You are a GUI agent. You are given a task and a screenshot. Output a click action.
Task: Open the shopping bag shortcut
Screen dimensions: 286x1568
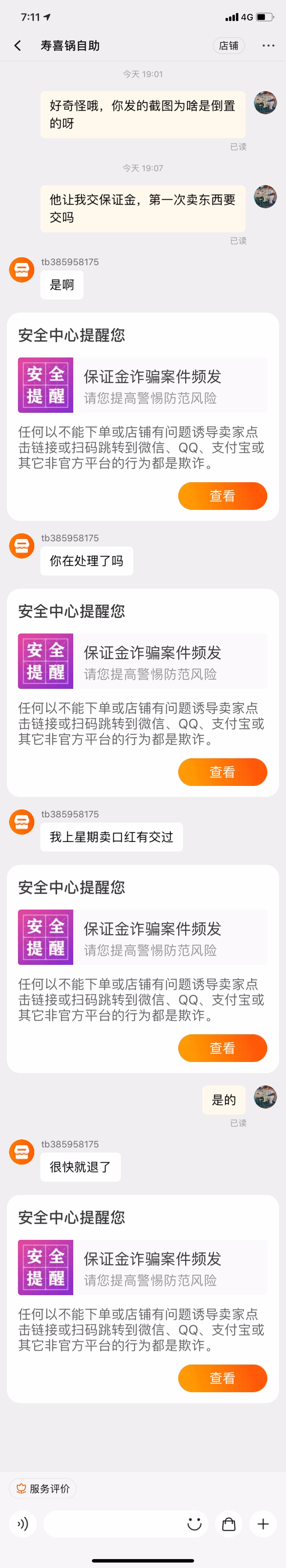coord(229,1523)
